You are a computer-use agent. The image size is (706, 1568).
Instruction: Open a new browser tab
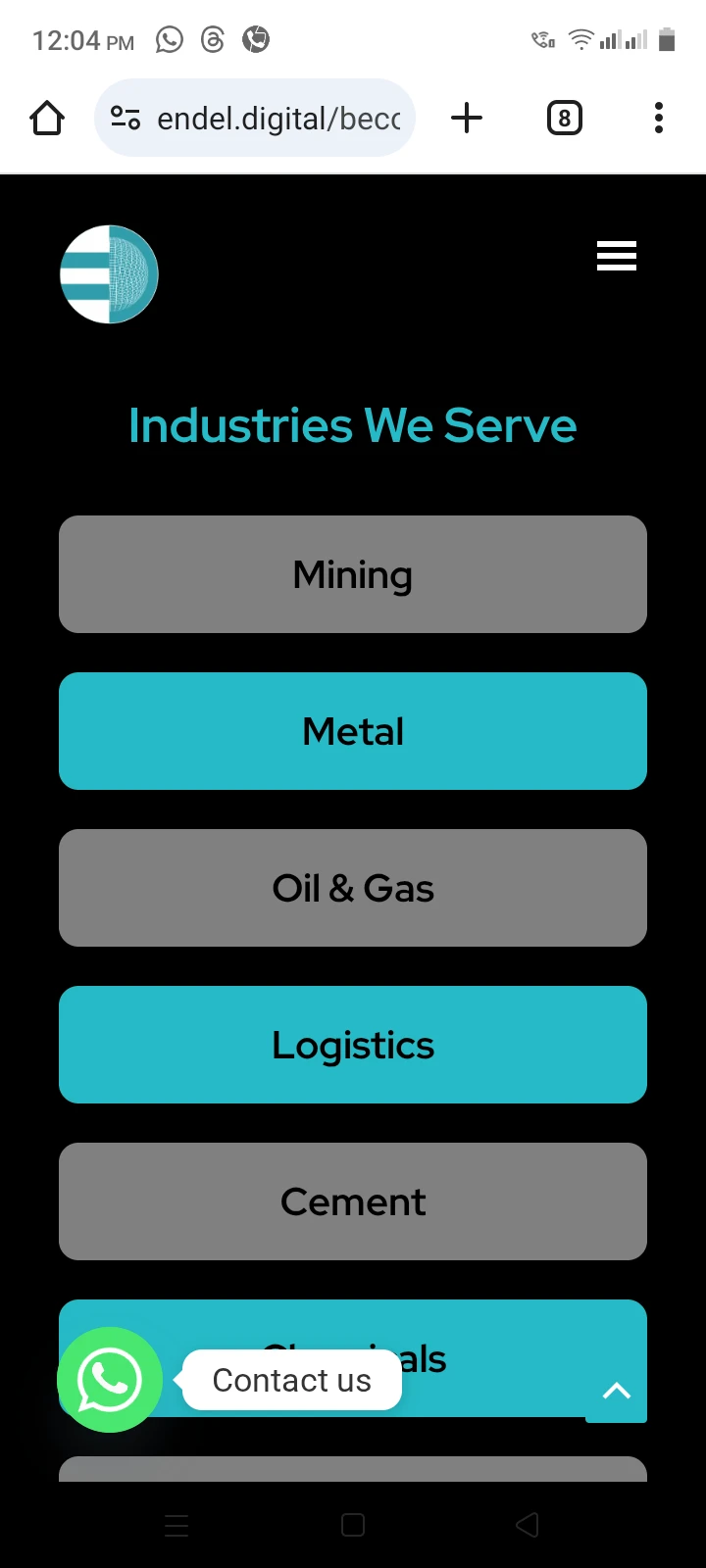tap(467, 119)
